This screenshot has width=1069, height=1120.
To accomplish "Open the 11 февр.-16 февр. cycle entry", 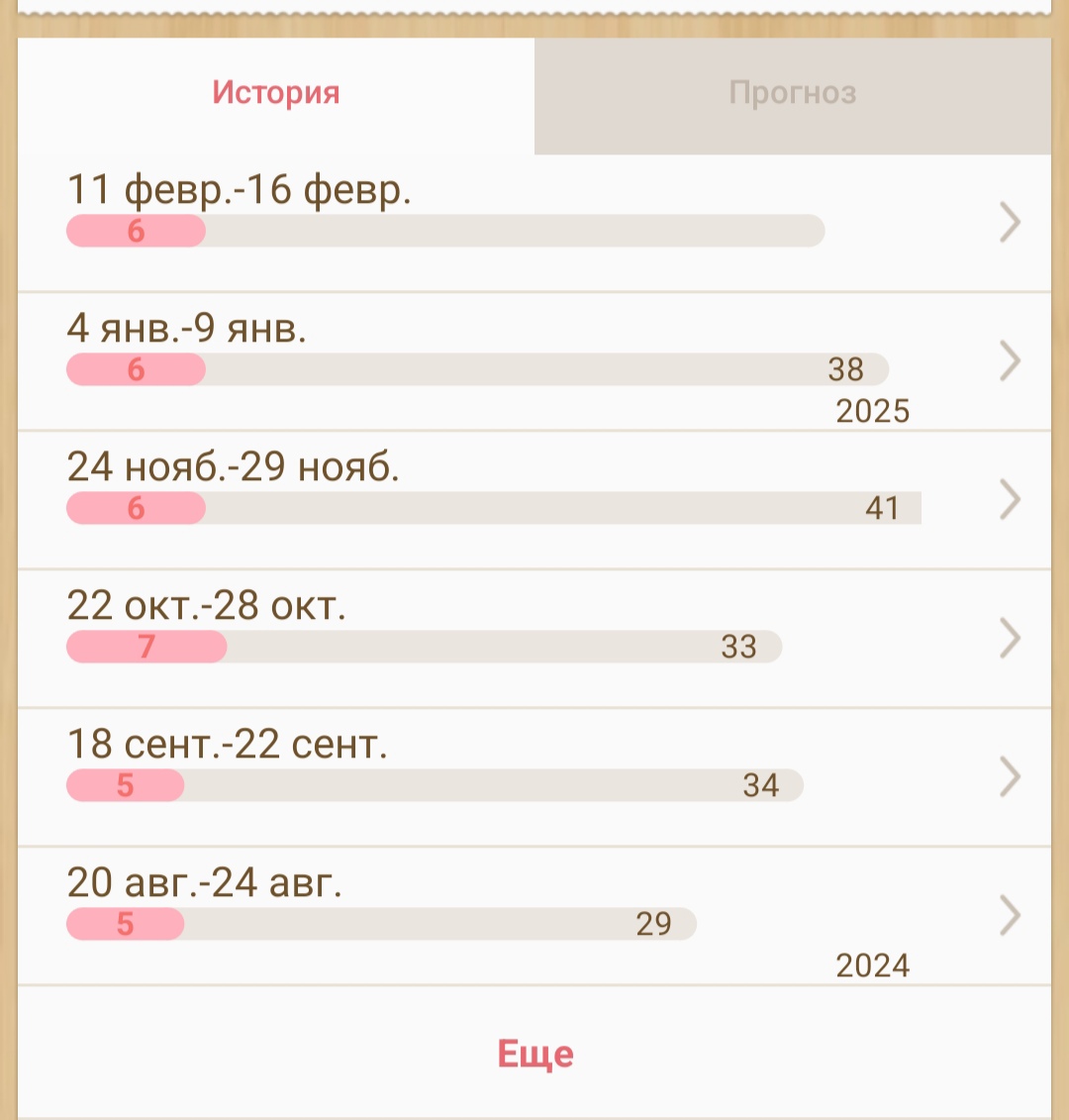I will click(534, 222).
